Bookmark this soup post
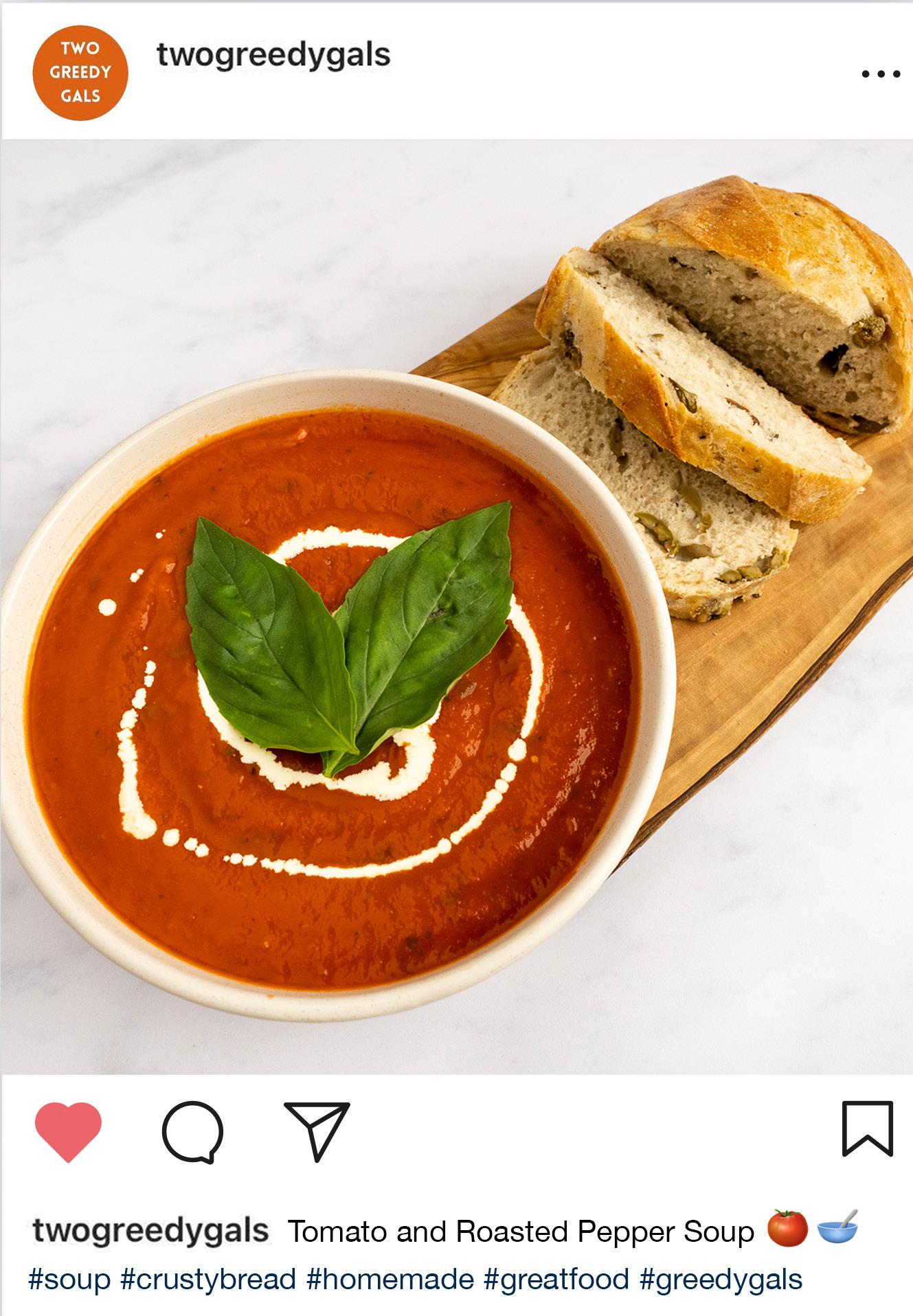Screen dimensions: 913x1316 point(868,1128)
